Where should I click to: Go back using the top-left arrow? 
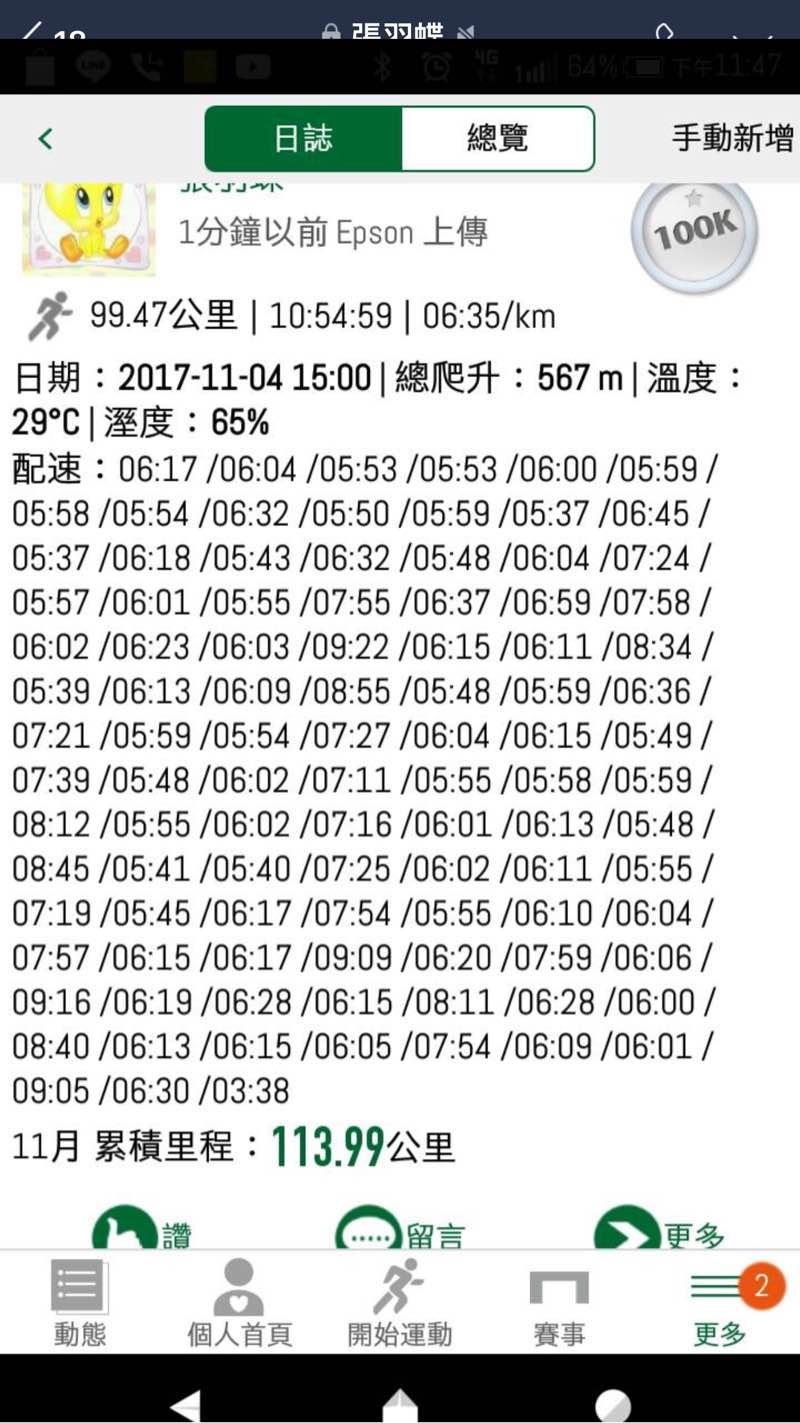click(x=45, y=138)
